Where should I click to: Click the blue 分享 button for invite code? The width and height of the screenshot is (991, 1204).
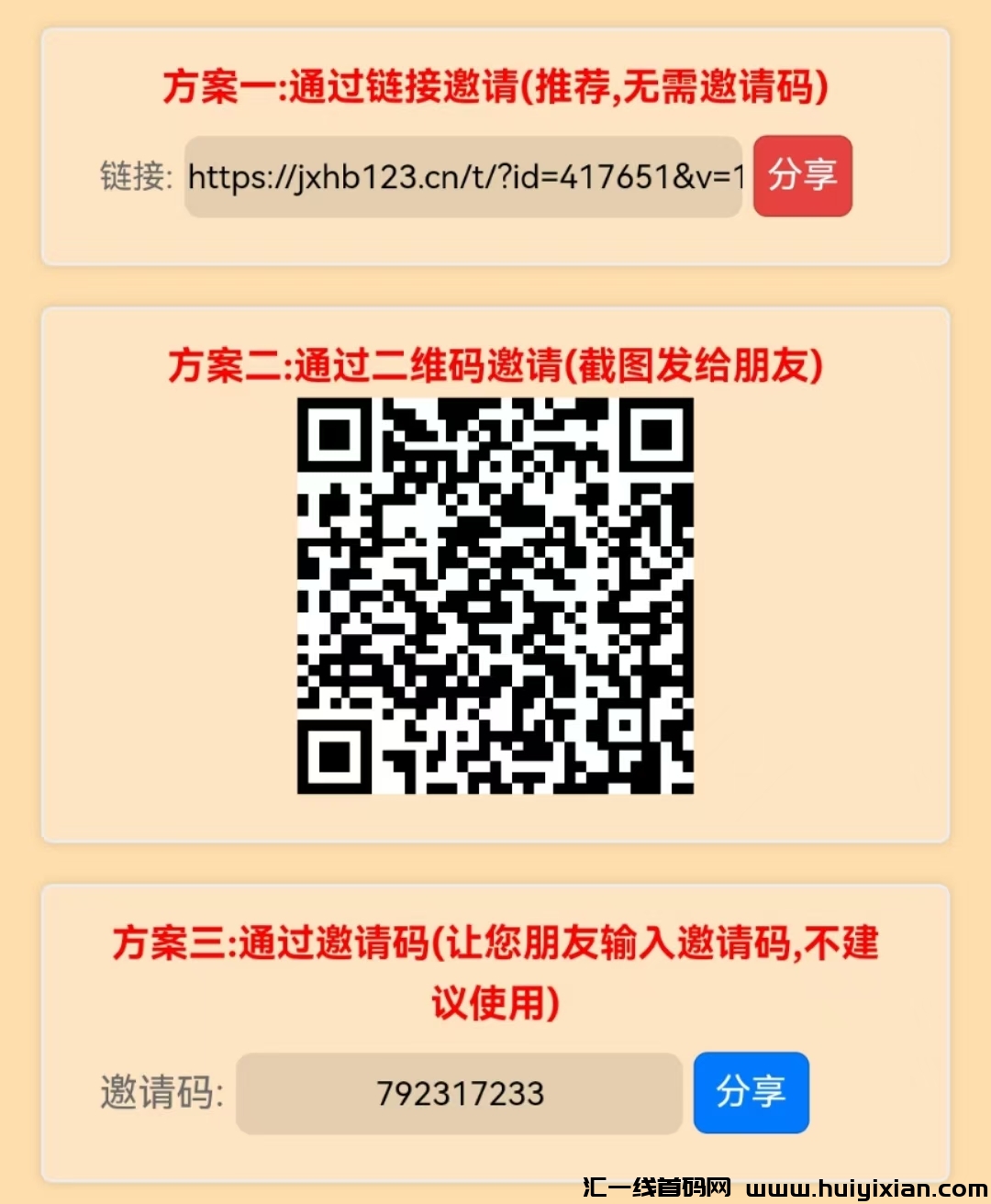(751, 1093)
